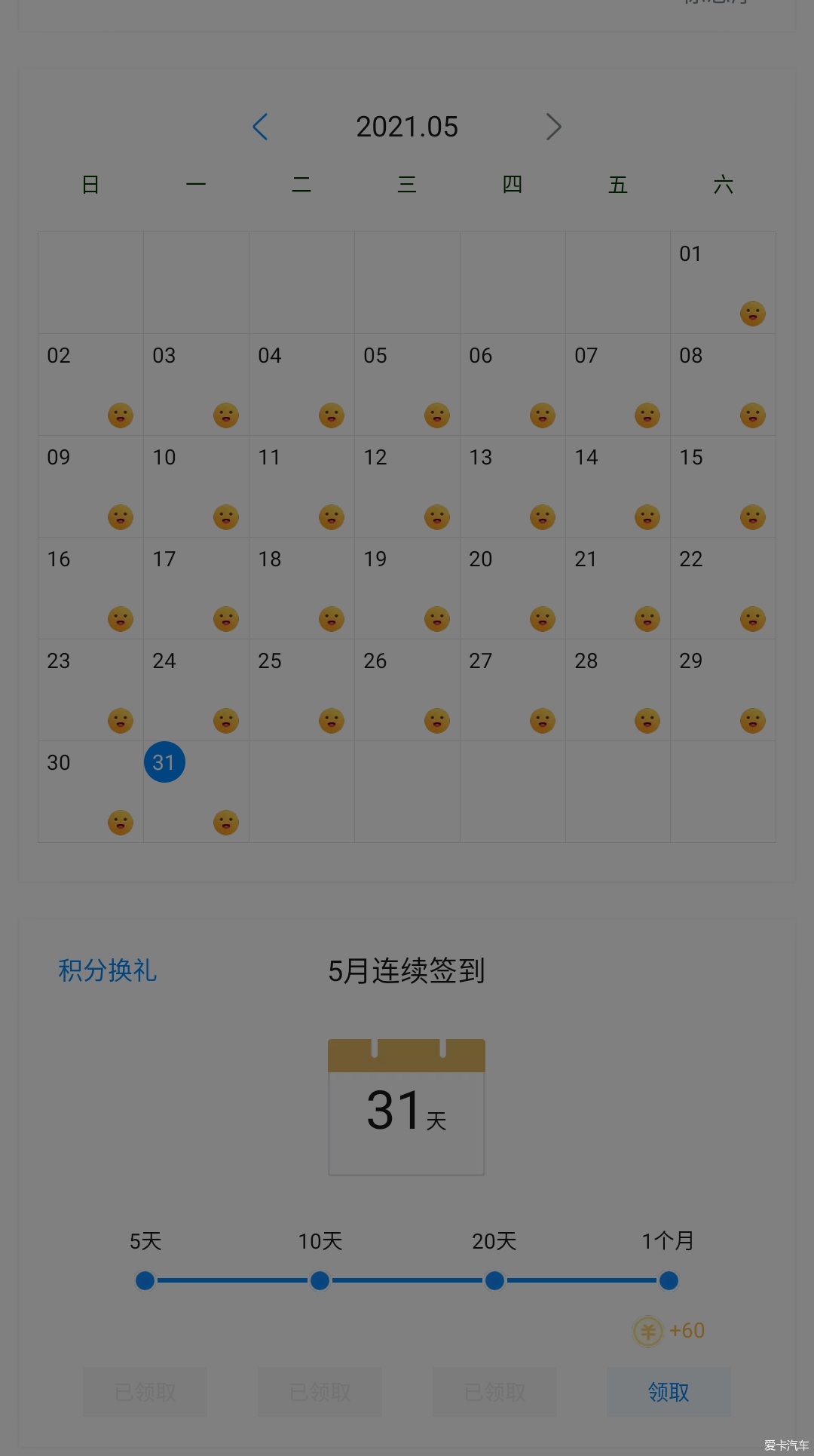814x1456 pixels.
Task: Select day 31 on the calendar
Action: (x=164, y=762)
